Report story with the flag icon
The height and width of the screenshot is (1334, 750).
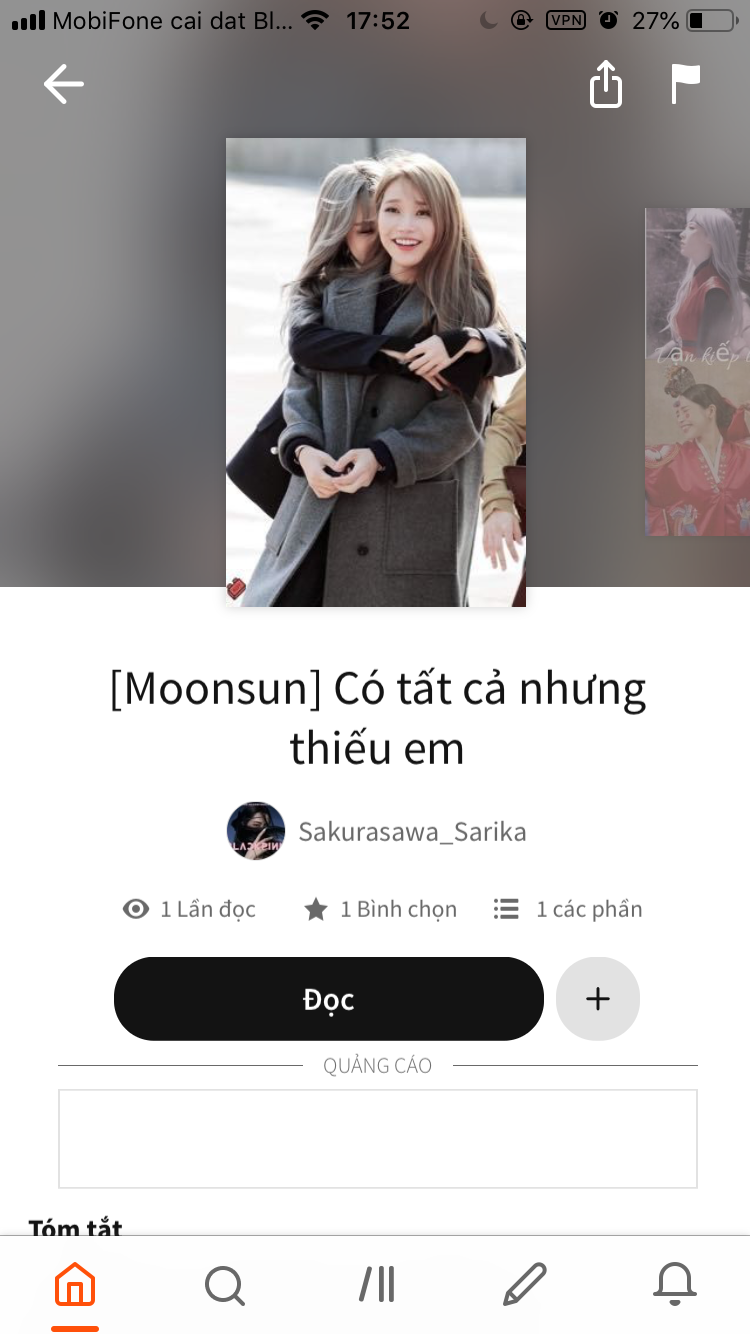[686, 84]
